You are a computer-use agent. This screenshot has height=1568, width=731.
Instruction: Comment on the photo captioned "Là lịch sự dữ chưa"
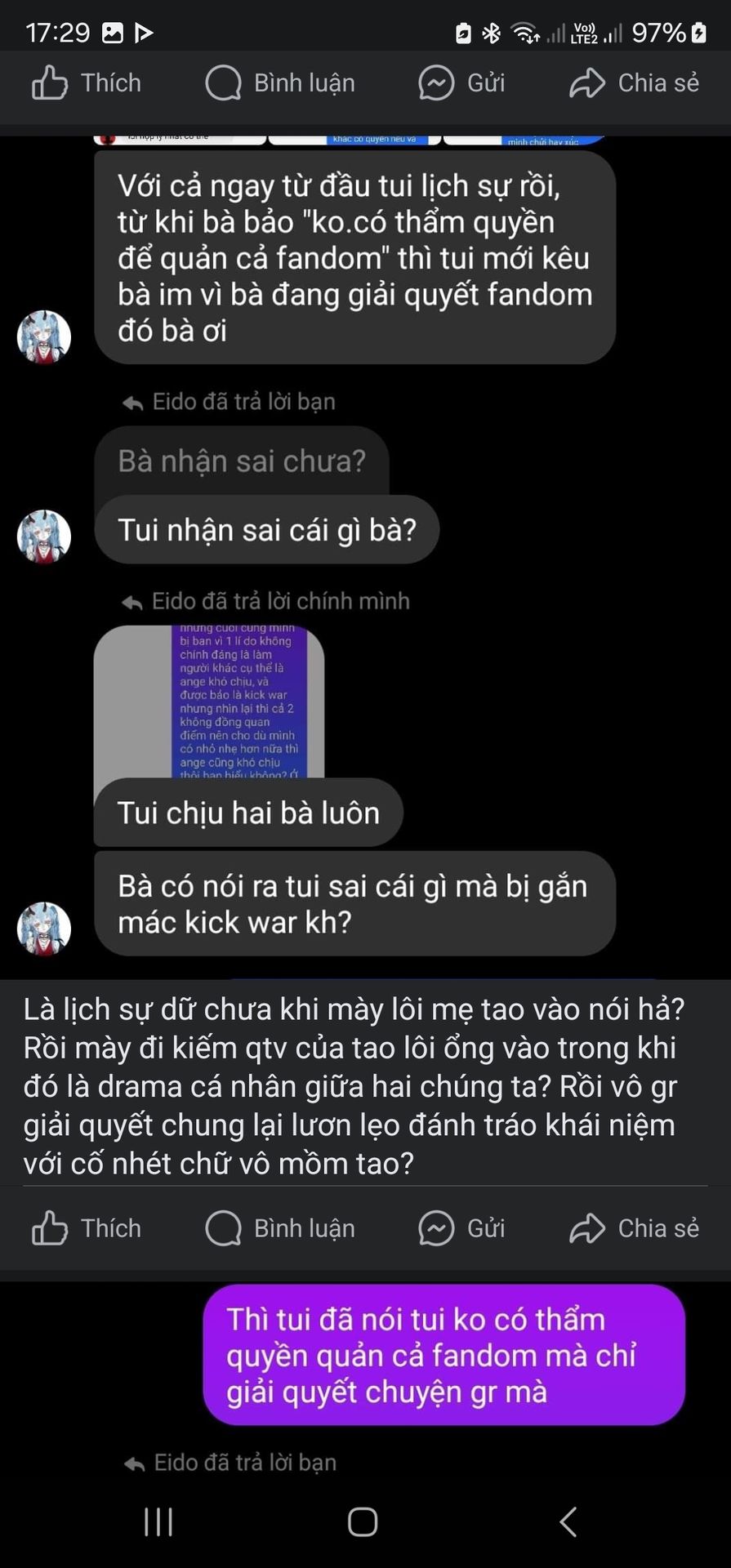coord(280,1228)
